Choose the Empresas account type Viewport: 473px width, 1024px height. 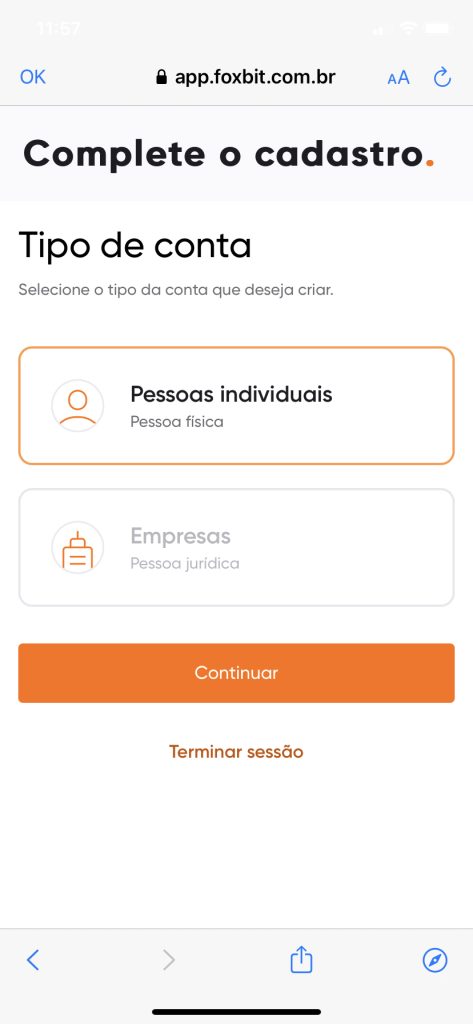236,547
